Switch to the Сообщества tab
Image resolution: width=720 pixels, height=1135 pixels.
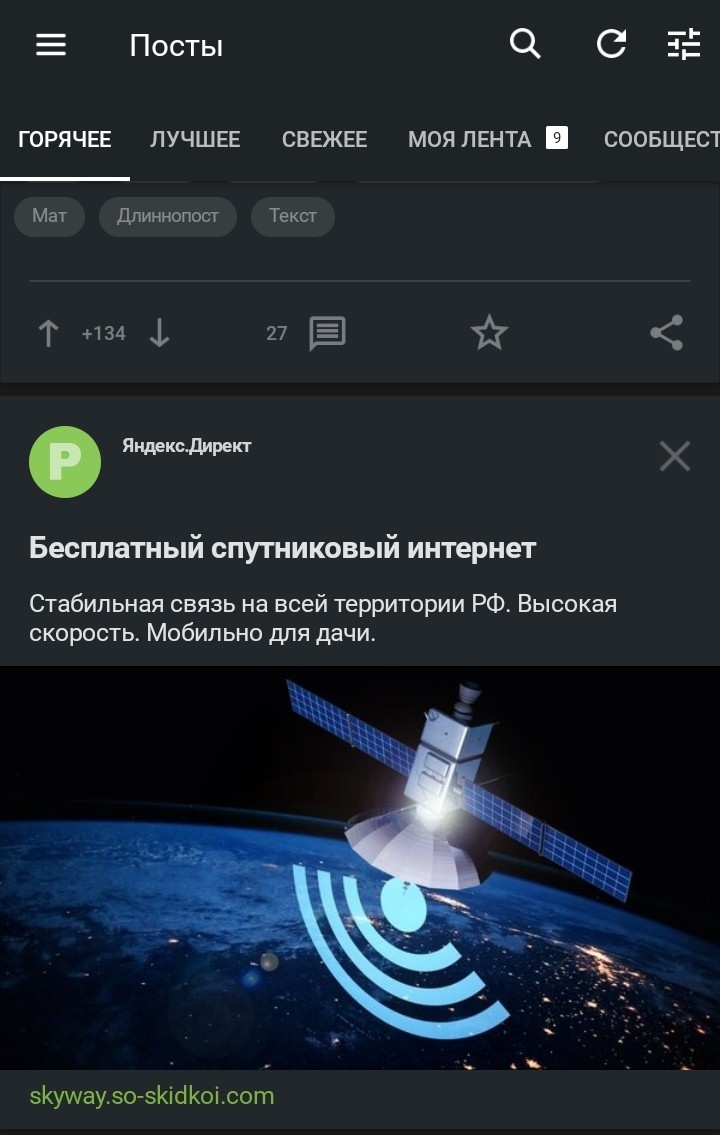point(660,140)
